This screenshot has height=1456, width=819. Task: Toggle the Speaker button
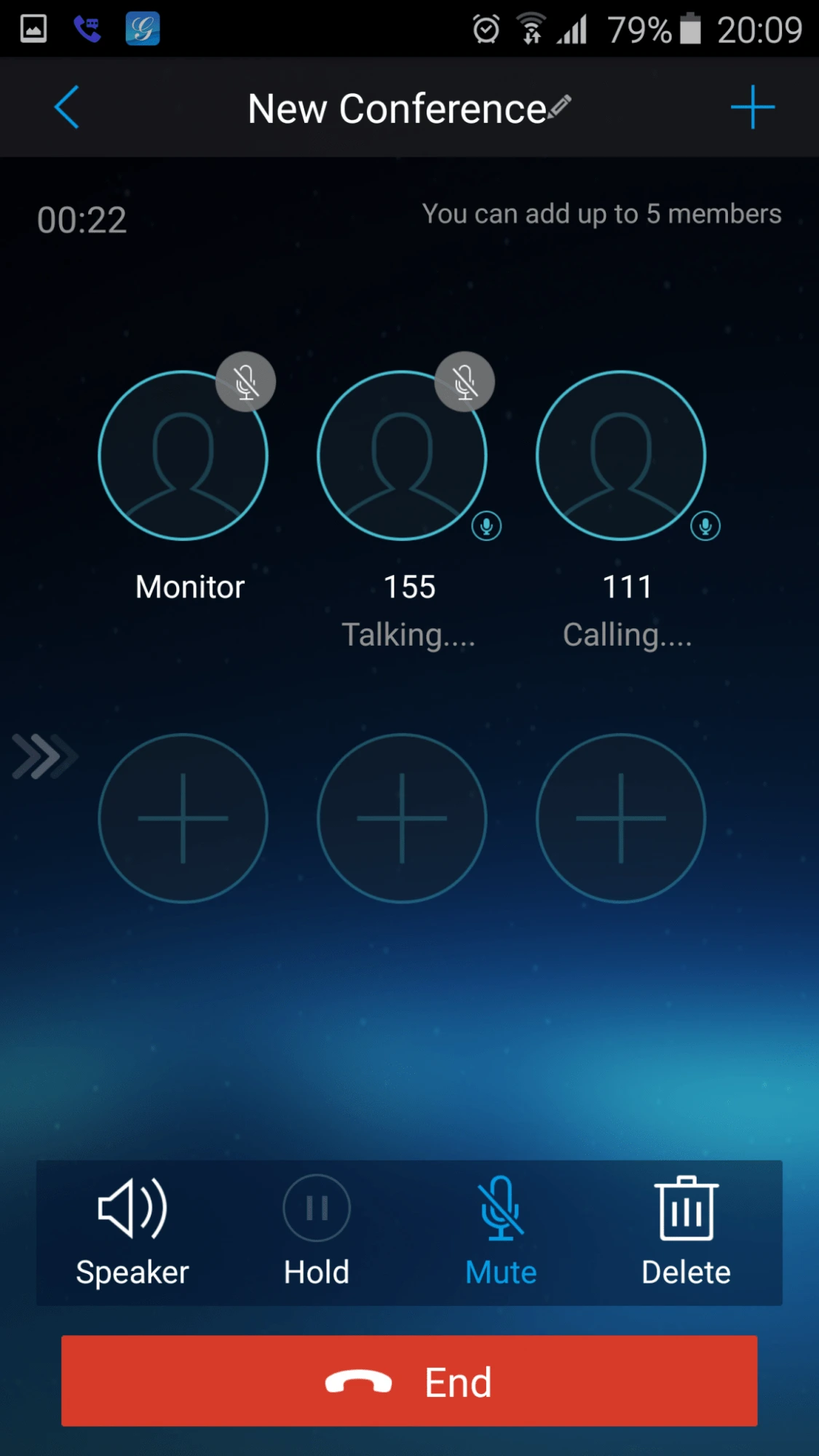point(132,1231)
